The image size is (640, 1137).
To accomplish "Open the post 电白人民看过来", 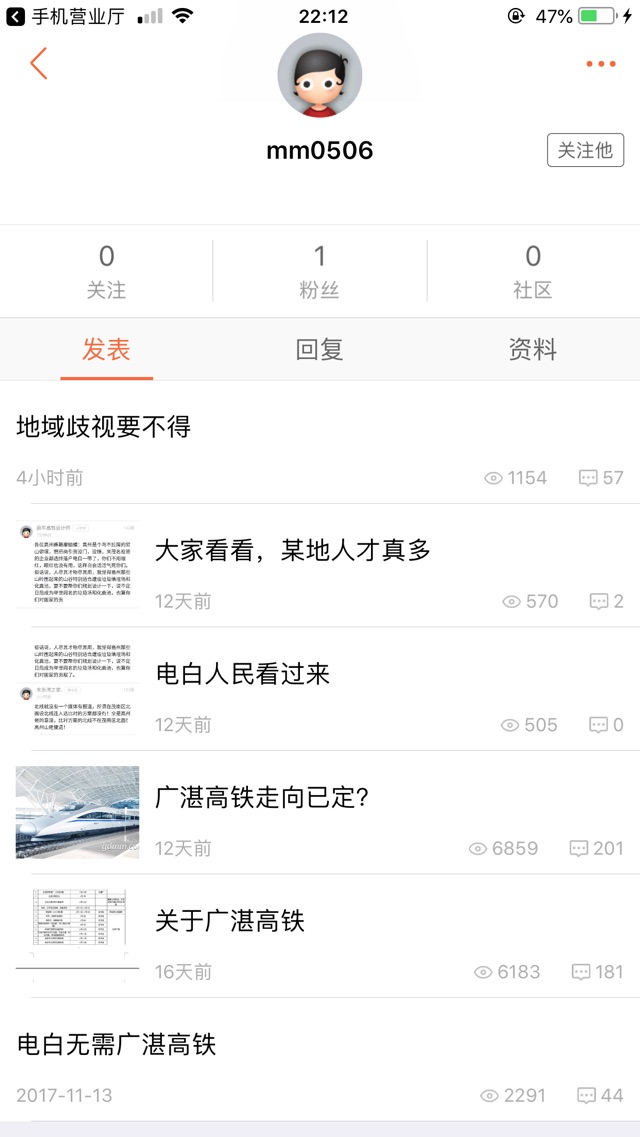I will 243,674.
